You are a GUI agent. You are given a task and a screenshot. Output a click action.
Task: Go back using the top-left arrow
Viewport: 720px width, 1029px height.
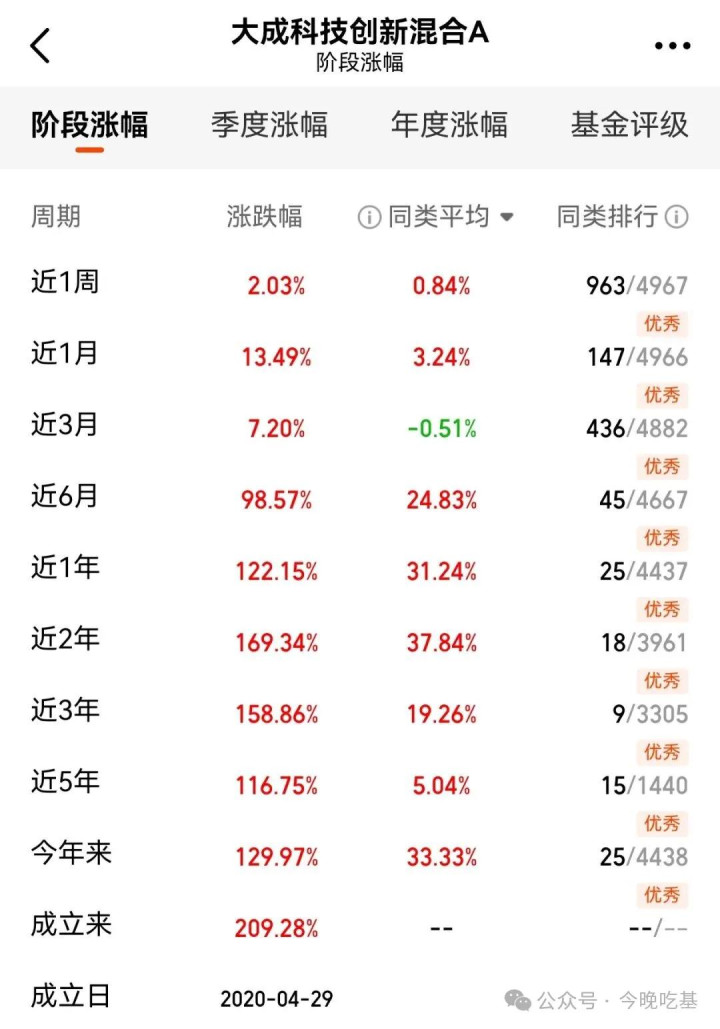(x=41, y=46)
